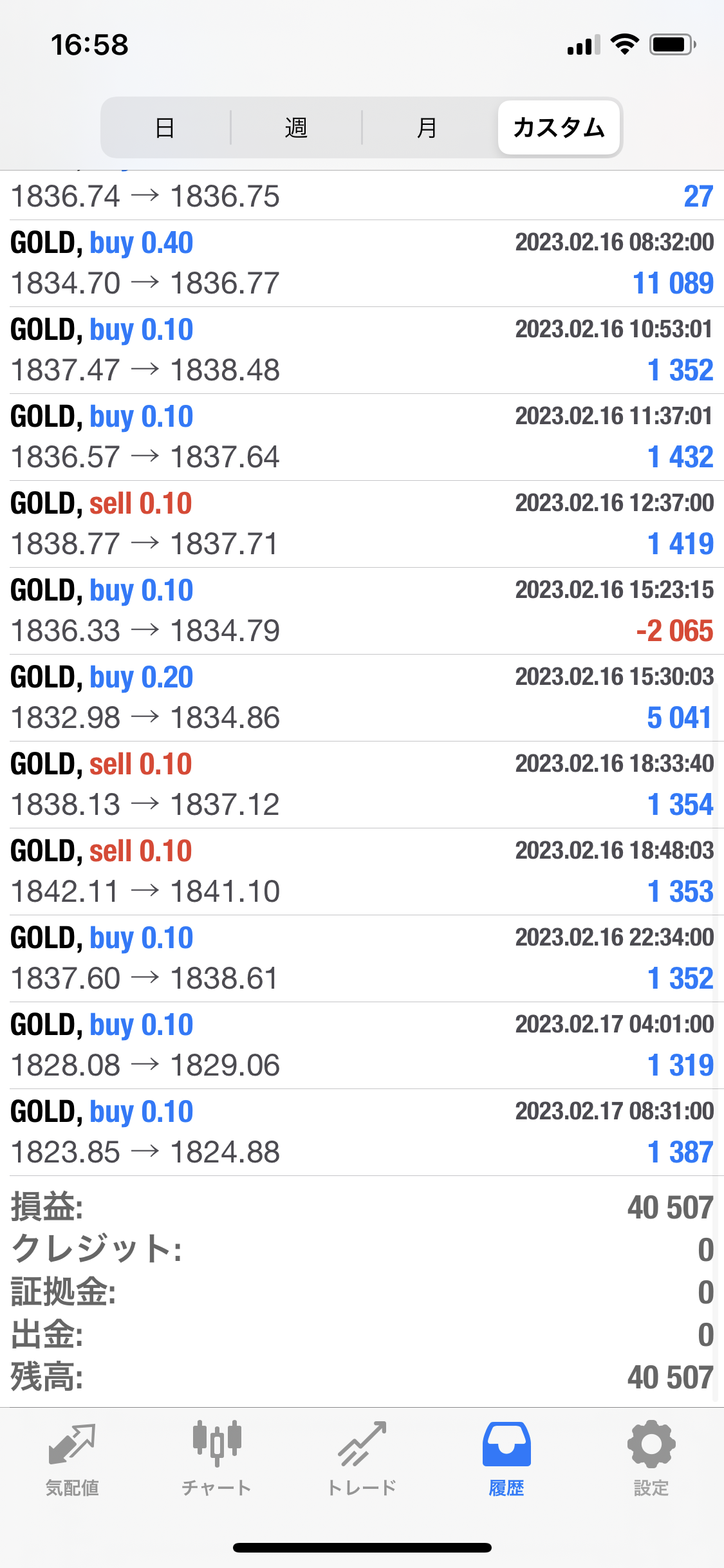Viewport: 724px width, 1568px height.
Task: Open the 設定 settings tab
Action: coord(651,1459)
